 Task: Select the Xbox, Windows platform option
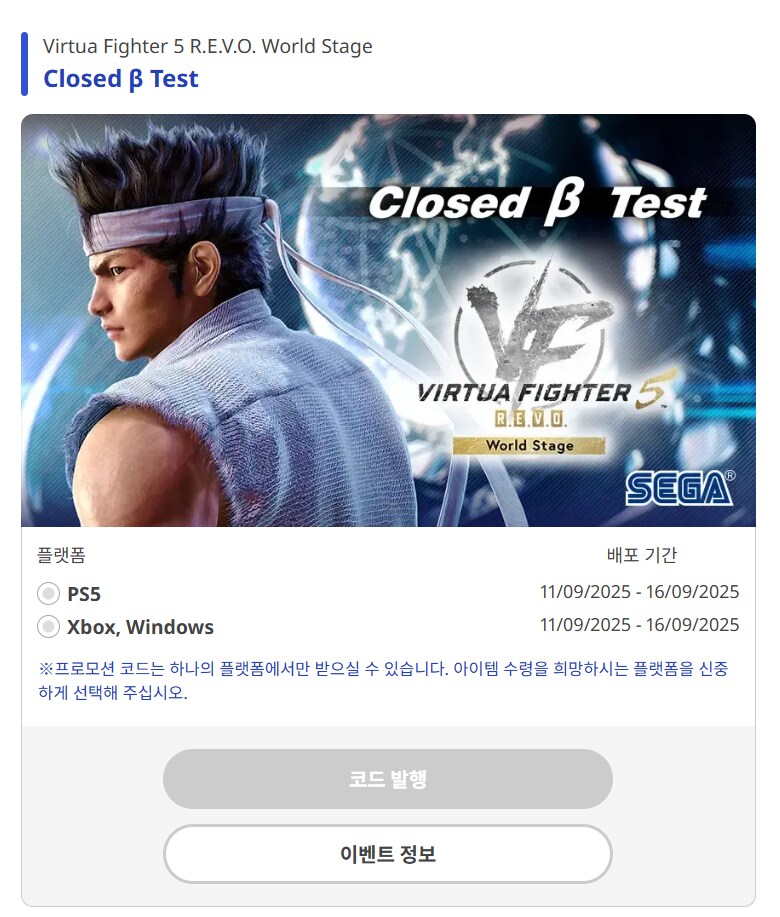(x=48, y=627)
